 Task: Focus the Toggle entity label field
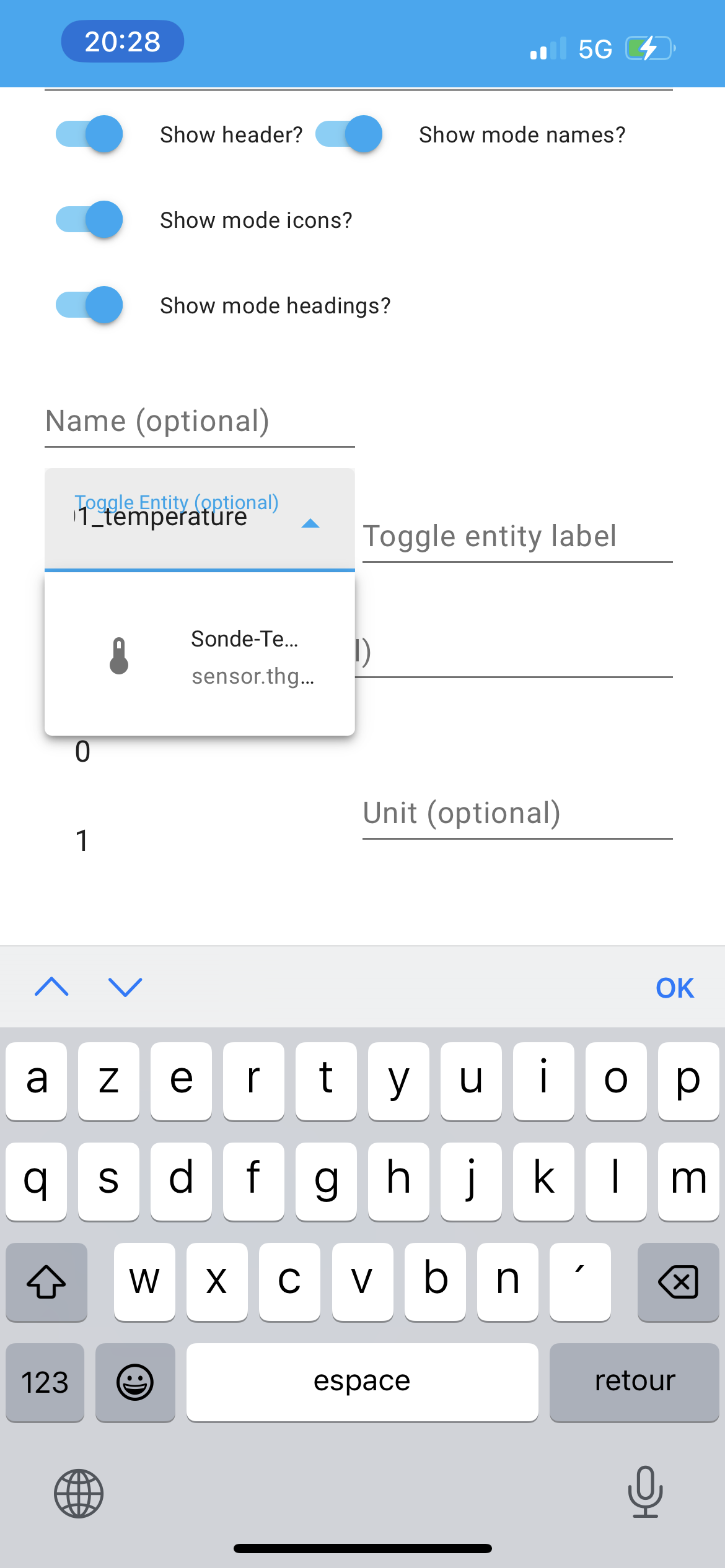(517, 538)
